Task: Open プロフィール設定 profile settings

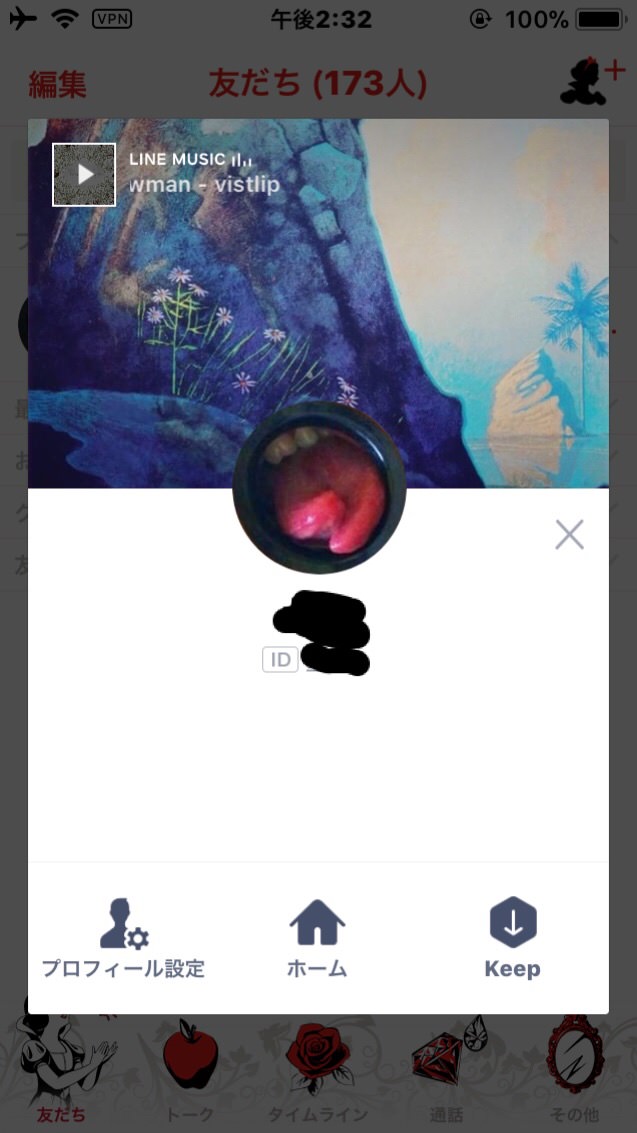Action: (123, 938)
